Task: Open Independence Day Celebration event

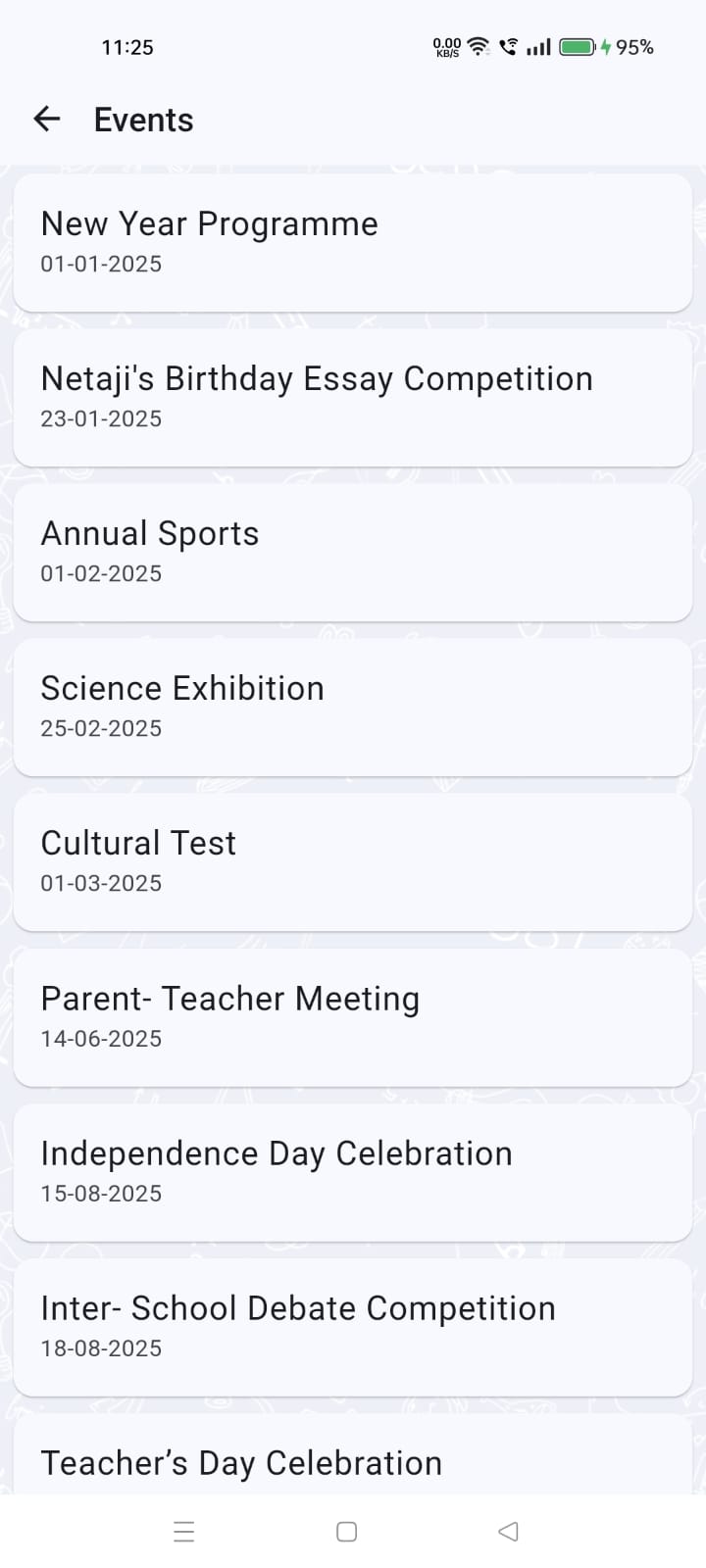Action: point(353,1173)
